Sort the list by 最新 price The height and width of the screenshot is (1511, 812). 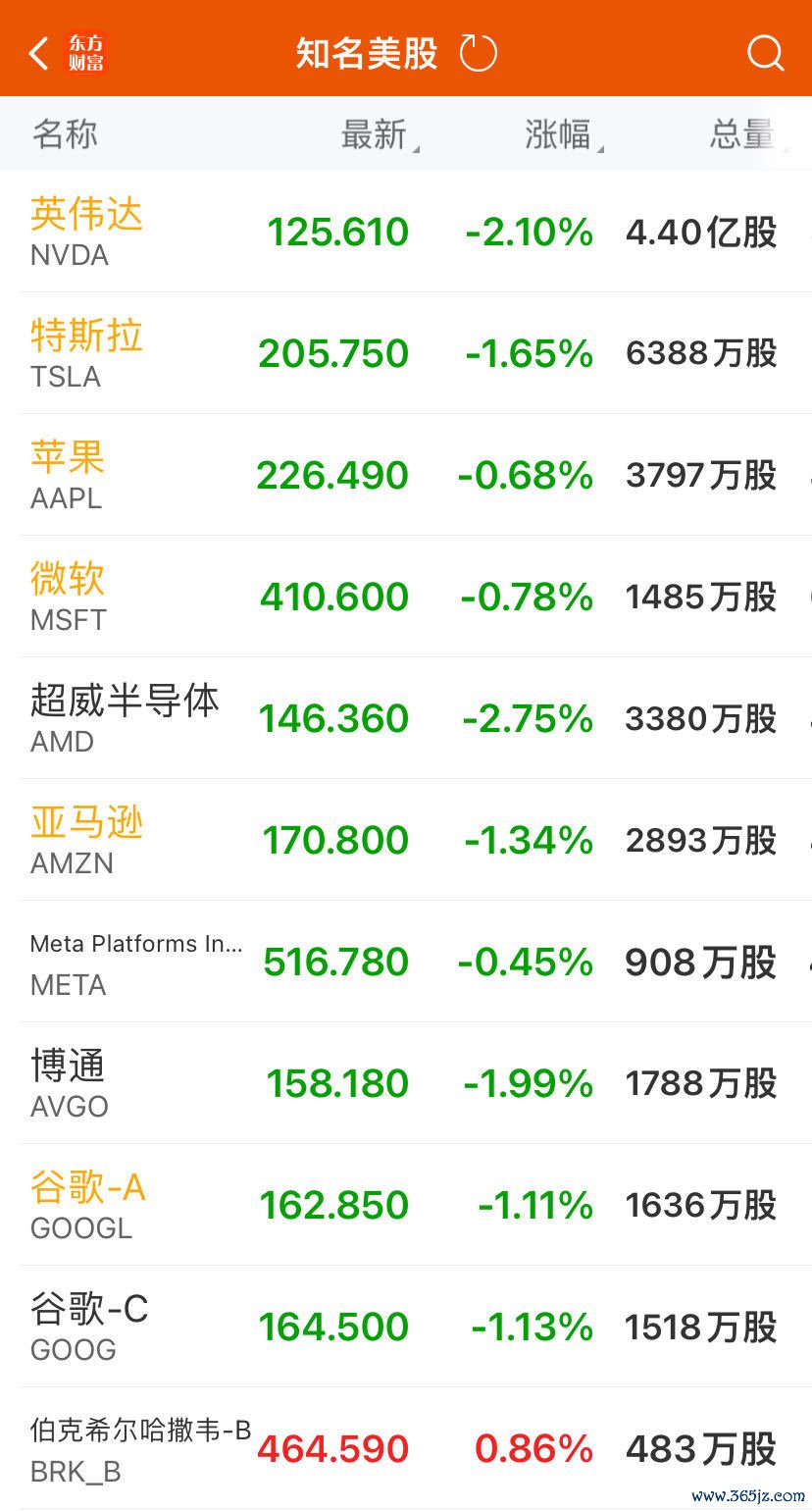coord(380,134)
